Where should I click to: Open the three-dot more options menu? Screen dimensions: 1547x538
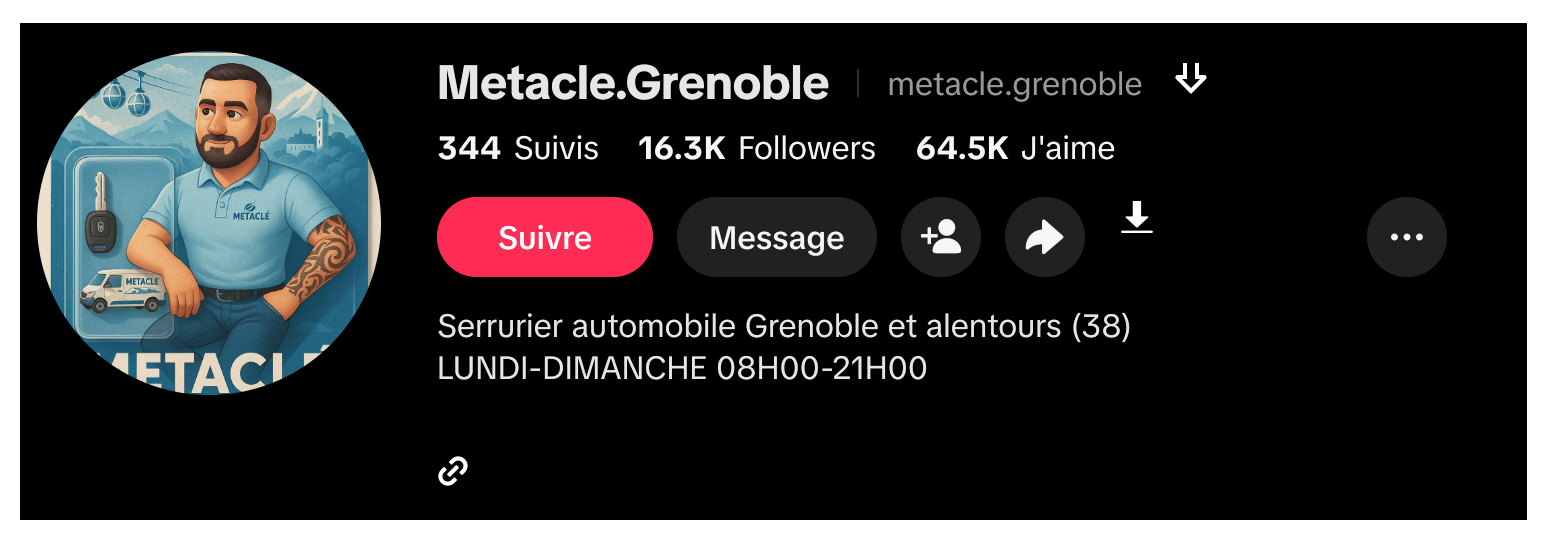[x=1406, y=237]
